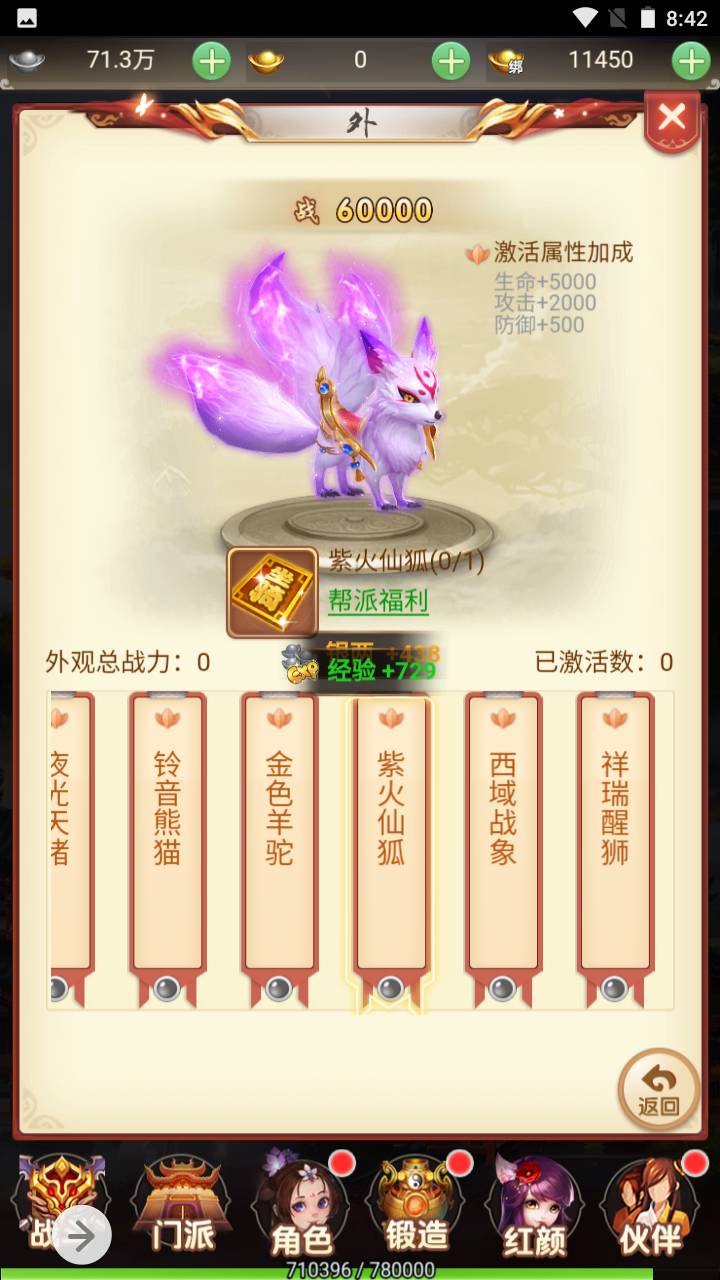Open the 帮派福利 link
Viewport: 720px width, 1280px height.
coord(378,600)
